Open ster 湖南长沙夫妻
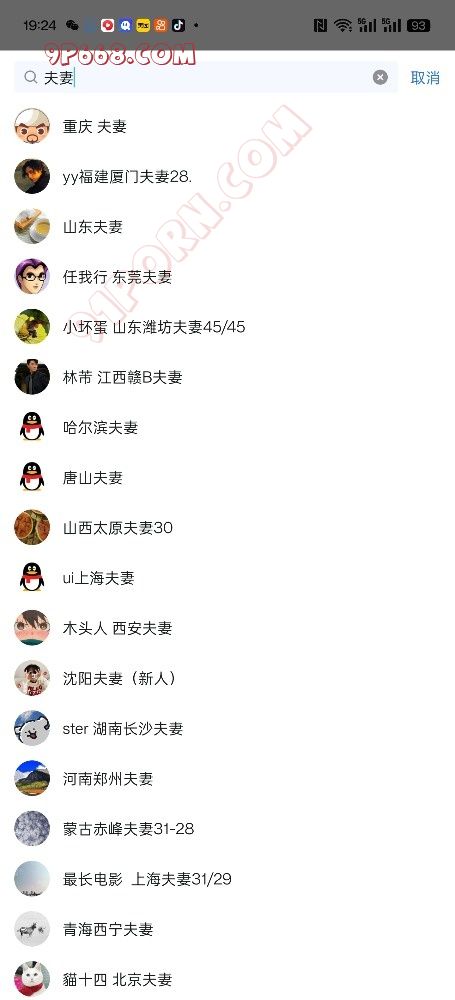Viewport: 455px width, 1000px height. [227, 728]
